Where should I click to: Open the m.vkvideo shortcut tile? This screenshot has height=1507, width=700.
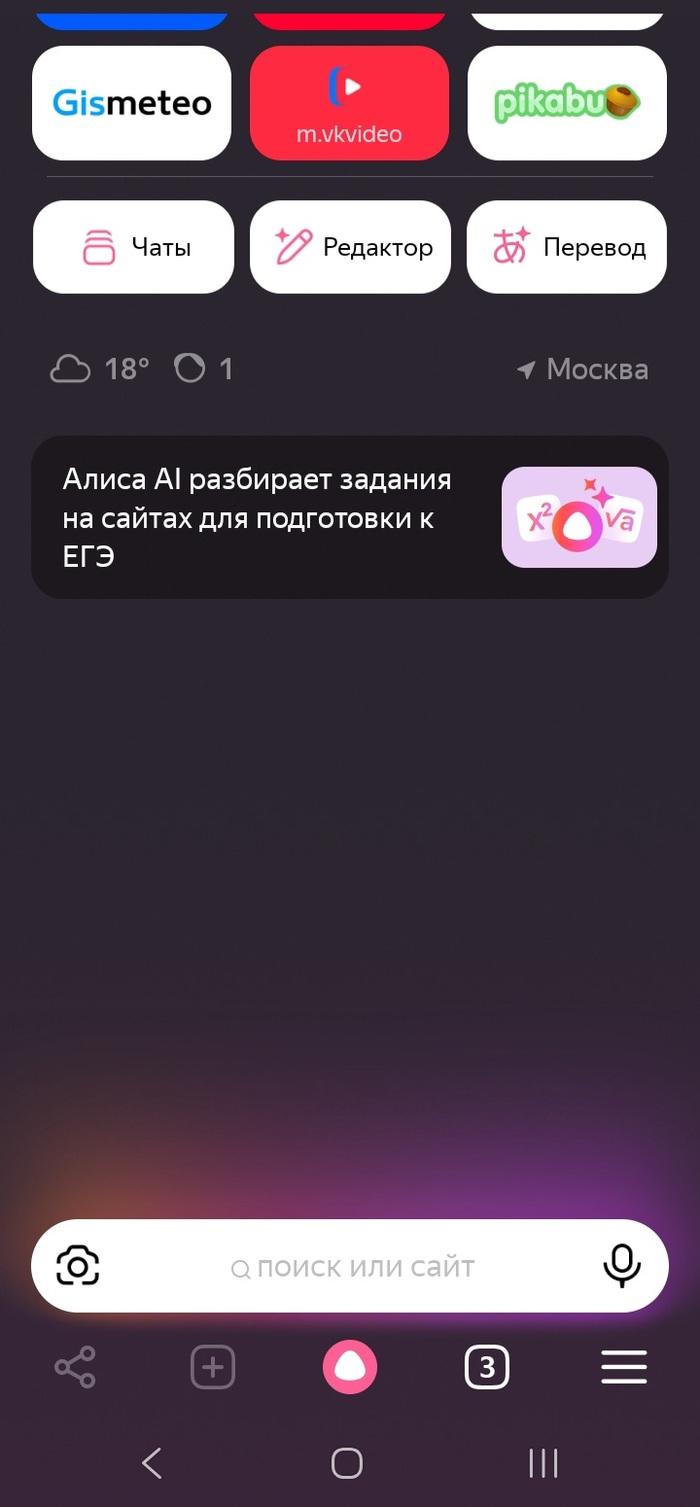pyautogui.click(x=349, y=103)
